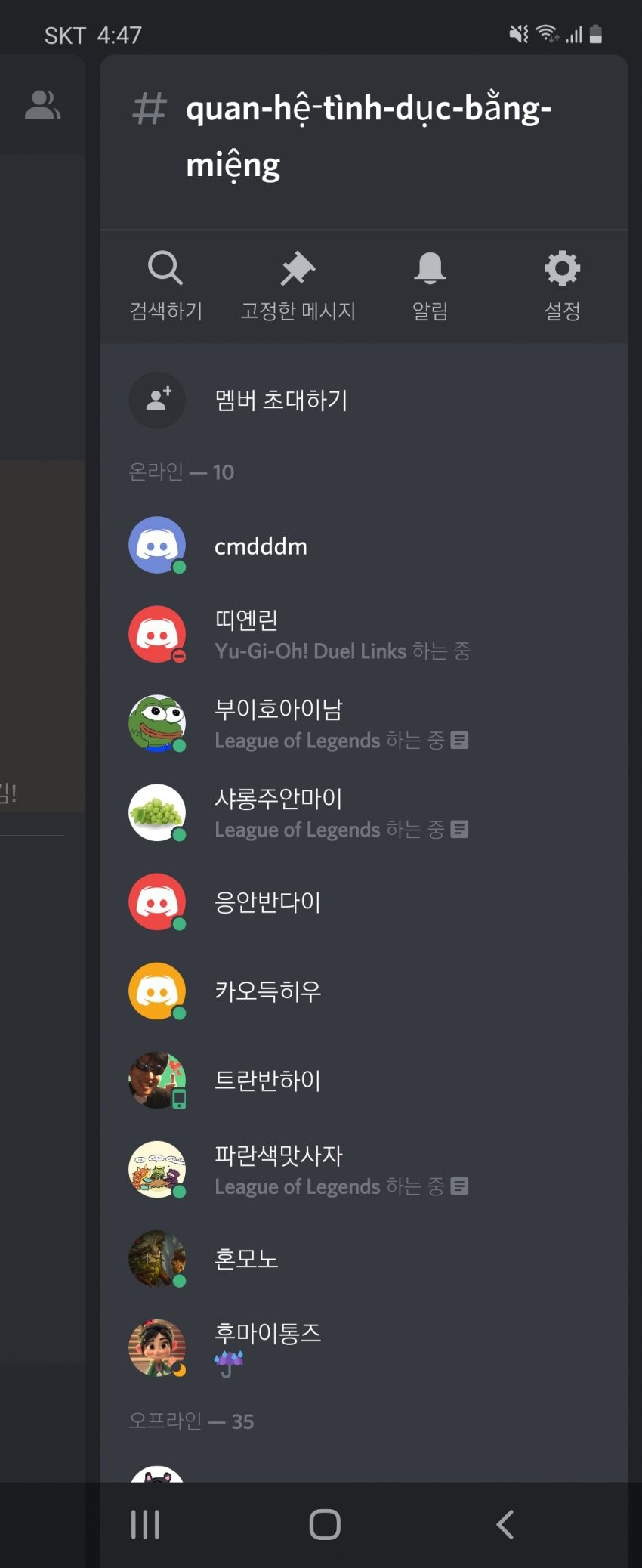View 카오득히우's profile

(x=267, y=991)
